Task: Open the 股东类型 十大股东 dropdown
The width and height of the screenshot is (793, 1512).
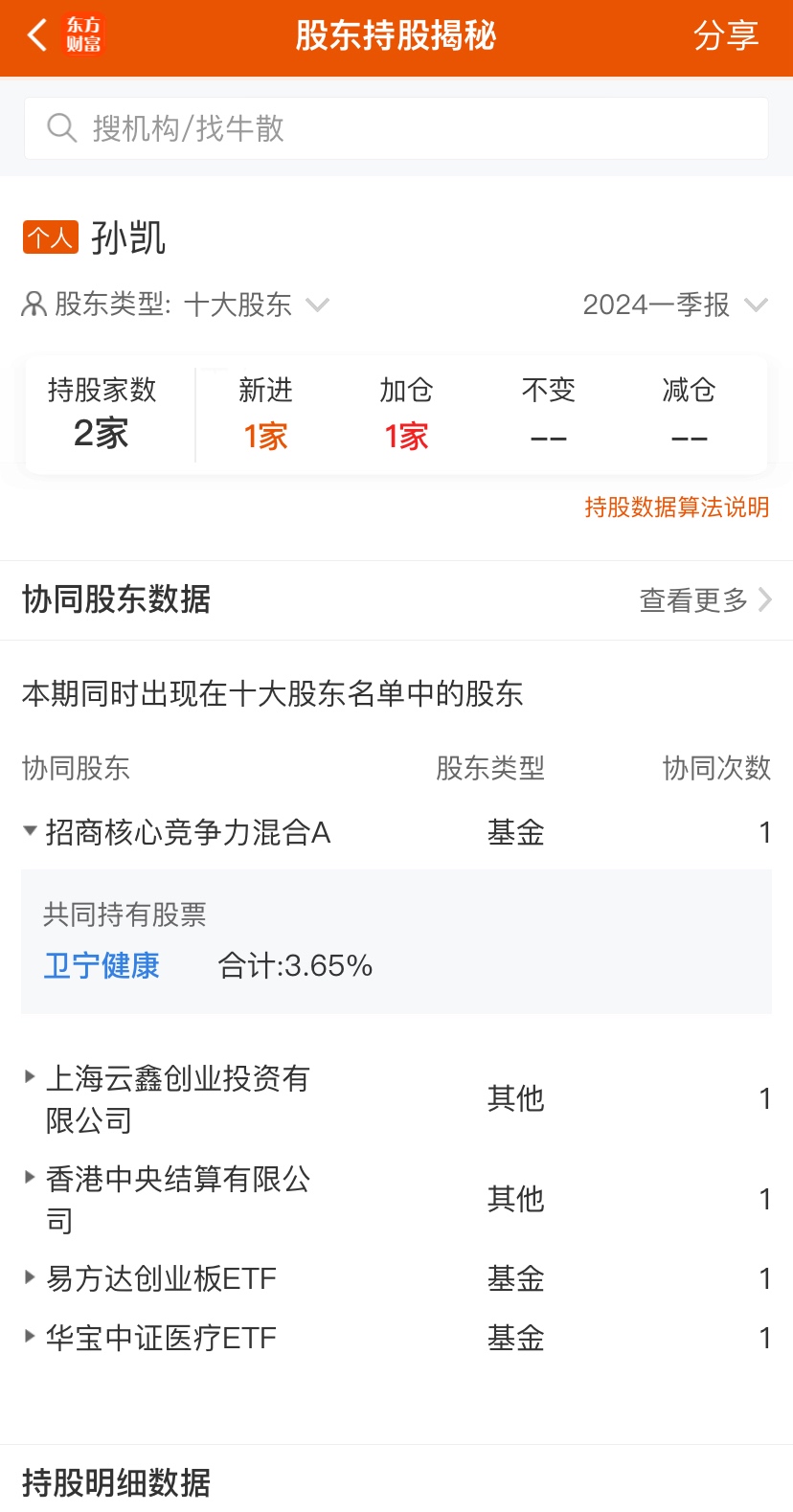Action: pos(175,305)
